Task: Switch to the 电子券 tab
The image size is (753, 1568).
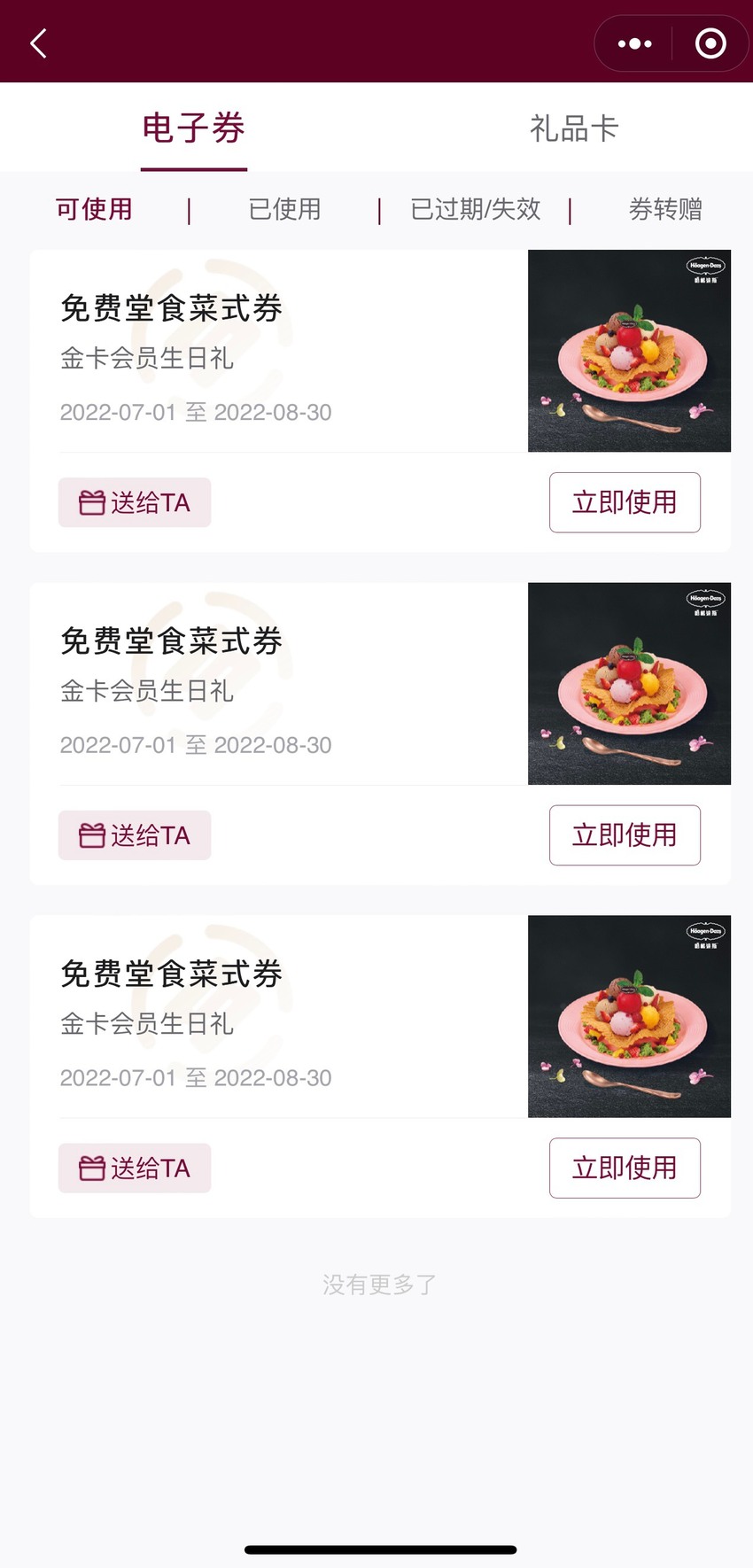Action: pyautogui.click(x=193, y=128)
